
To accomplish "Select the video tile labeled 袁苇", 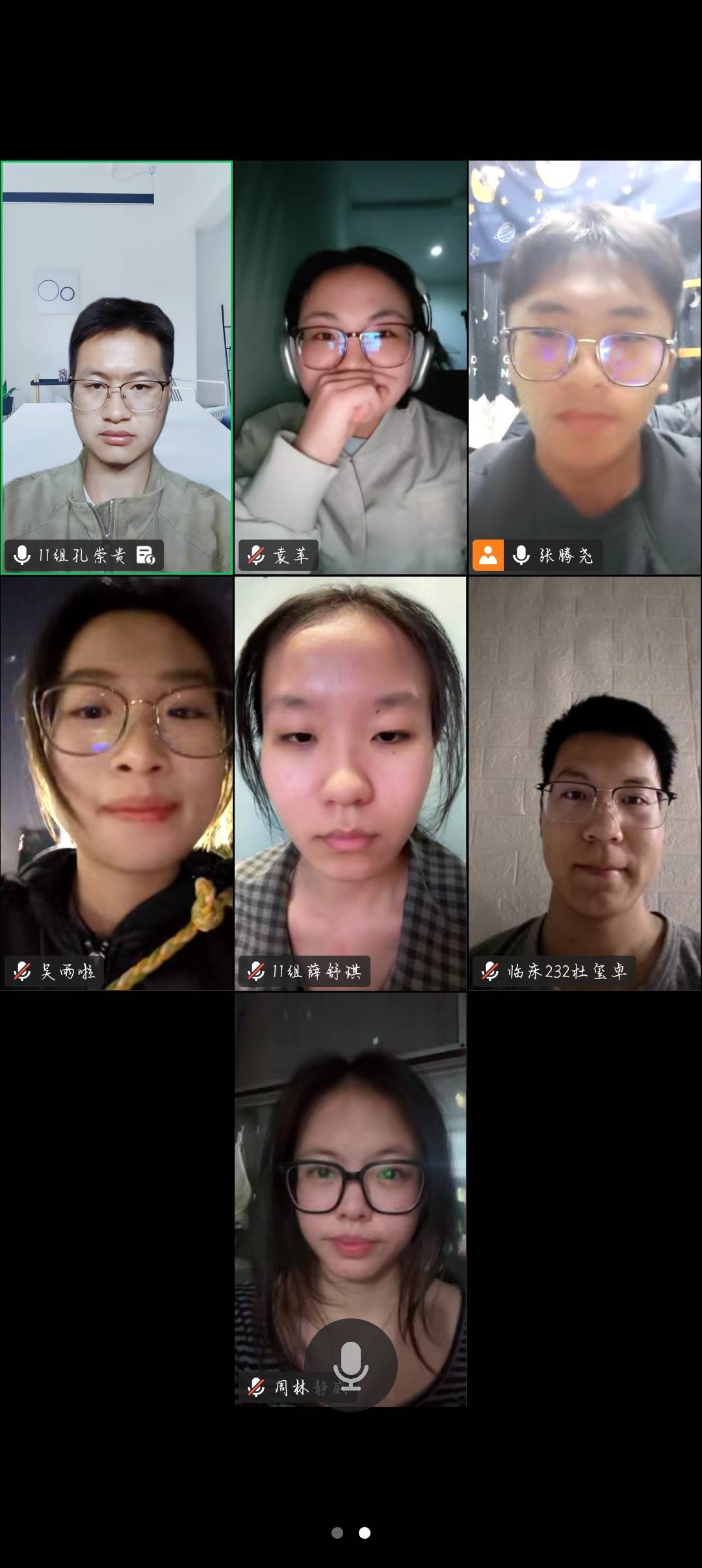I will pyautogui.click(x=350, y=367).
